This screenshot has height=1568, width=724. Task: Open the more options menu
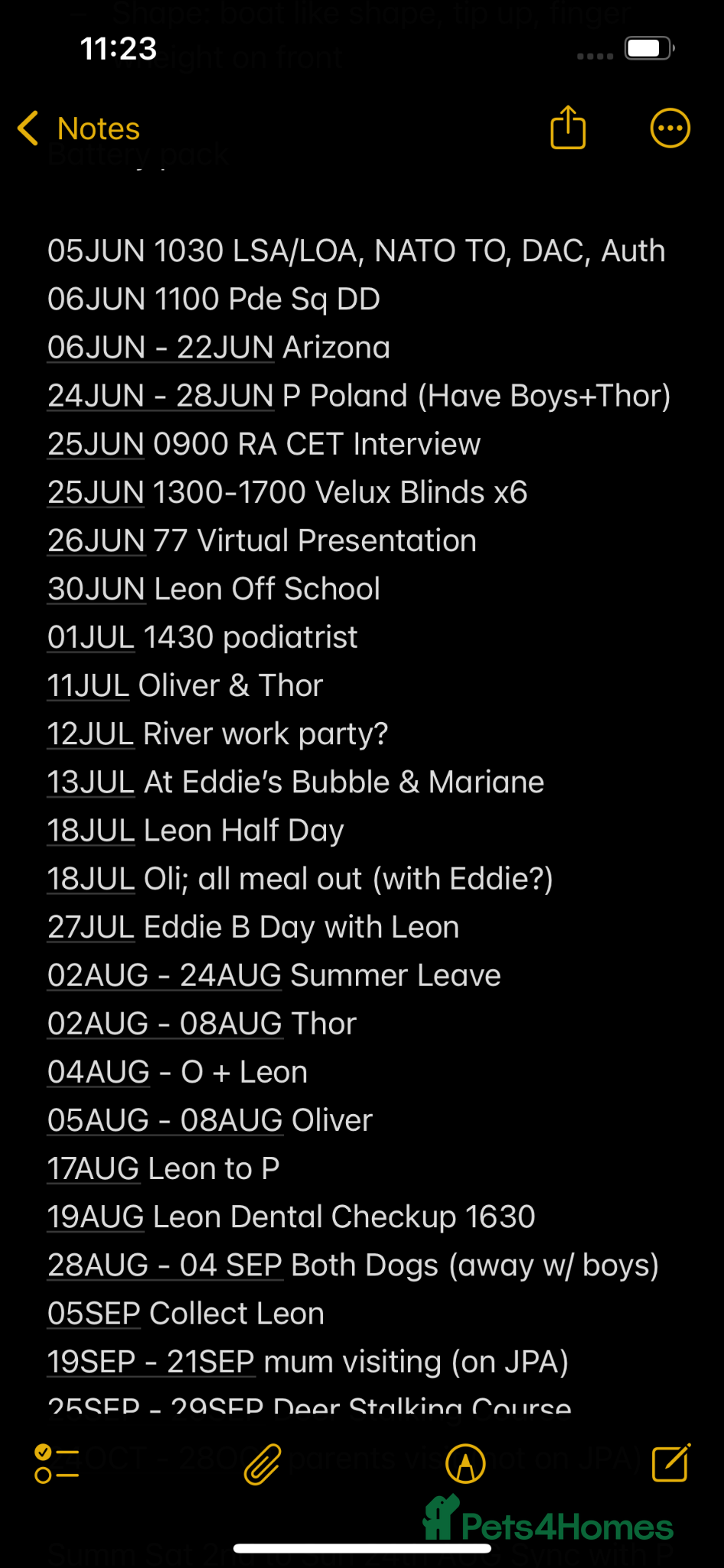(x=670, y=128)
